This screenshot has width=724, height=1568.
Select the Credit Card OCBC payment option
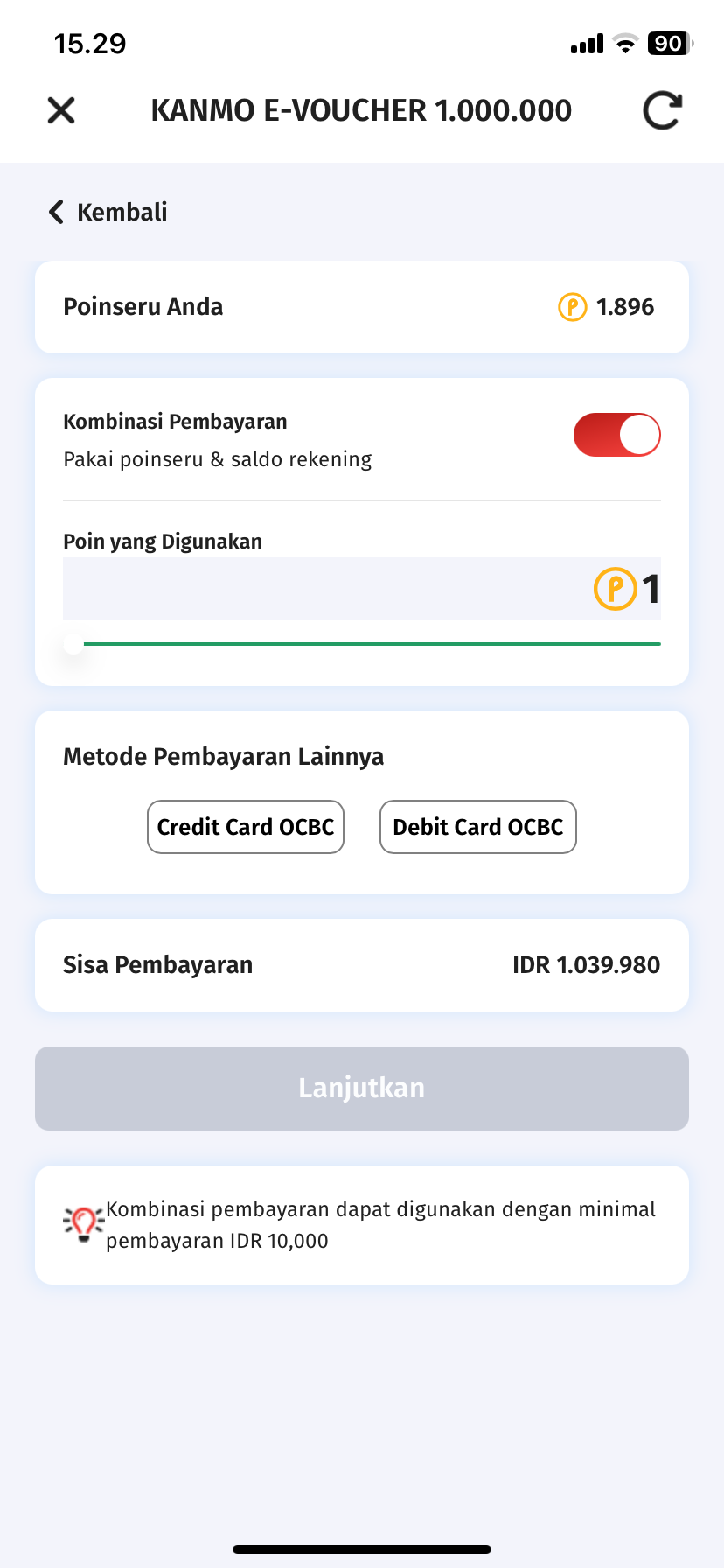(x=245, y=826)
